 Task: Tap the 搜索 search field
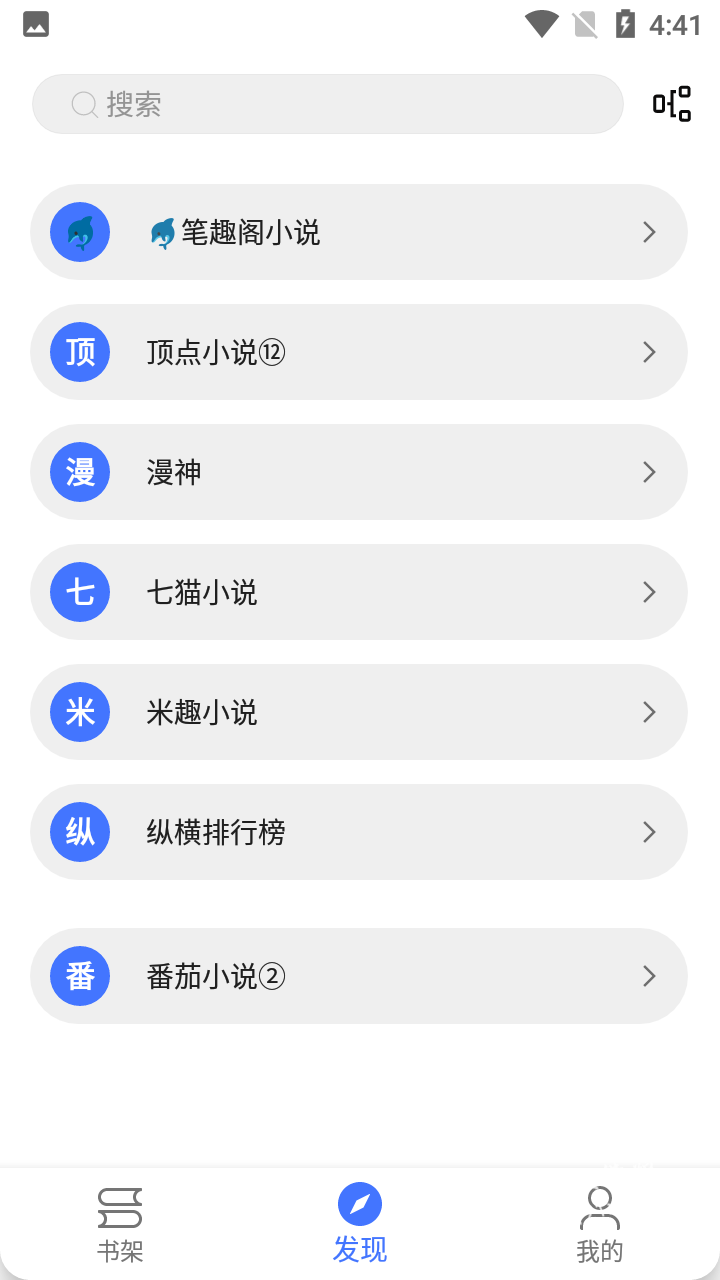pos(328,104)
